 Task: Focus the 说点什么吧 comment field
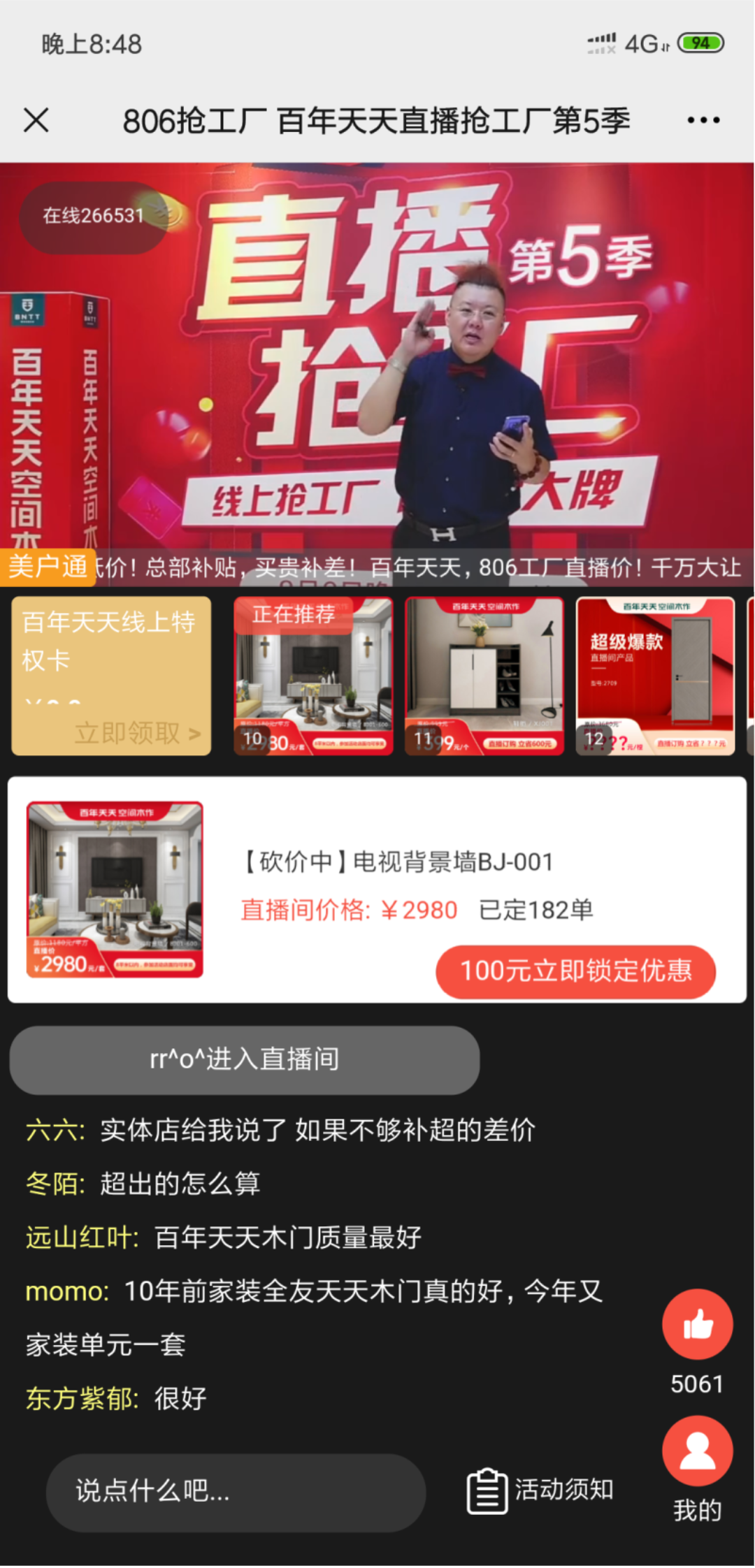pos(236,1492)
